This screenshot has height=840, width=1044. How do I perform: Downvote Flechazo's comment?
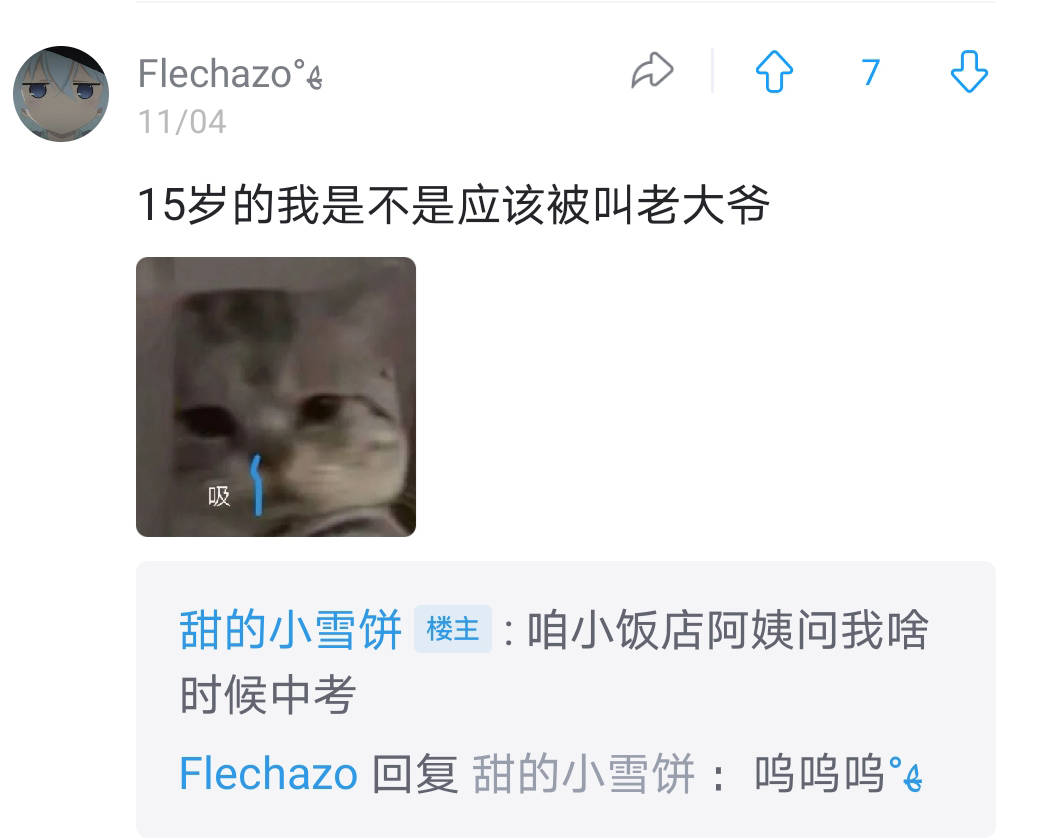pos(968,73)
